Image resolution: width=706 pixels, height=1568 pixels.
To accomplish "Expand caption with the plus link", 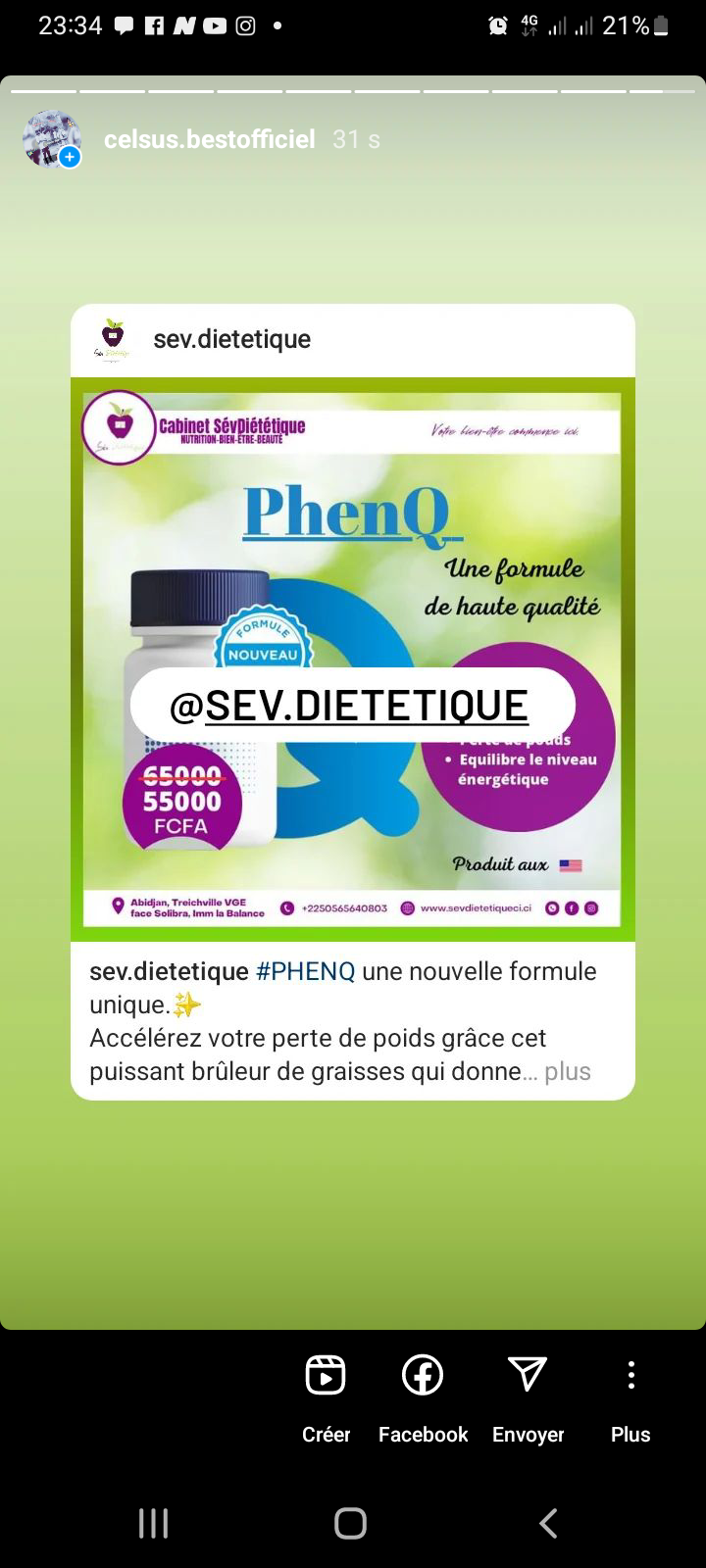I will click(568, 1071).
